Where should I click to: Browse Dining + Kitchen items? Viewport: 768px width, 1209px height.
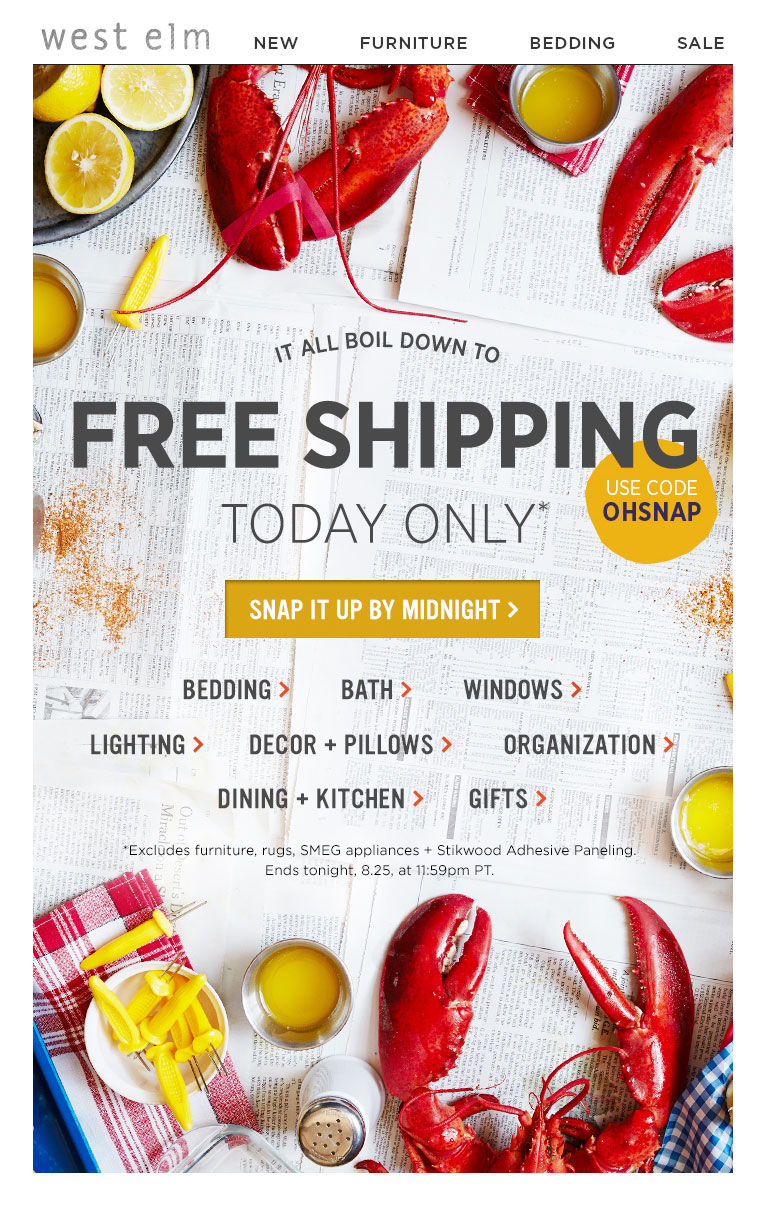(320, 799)
